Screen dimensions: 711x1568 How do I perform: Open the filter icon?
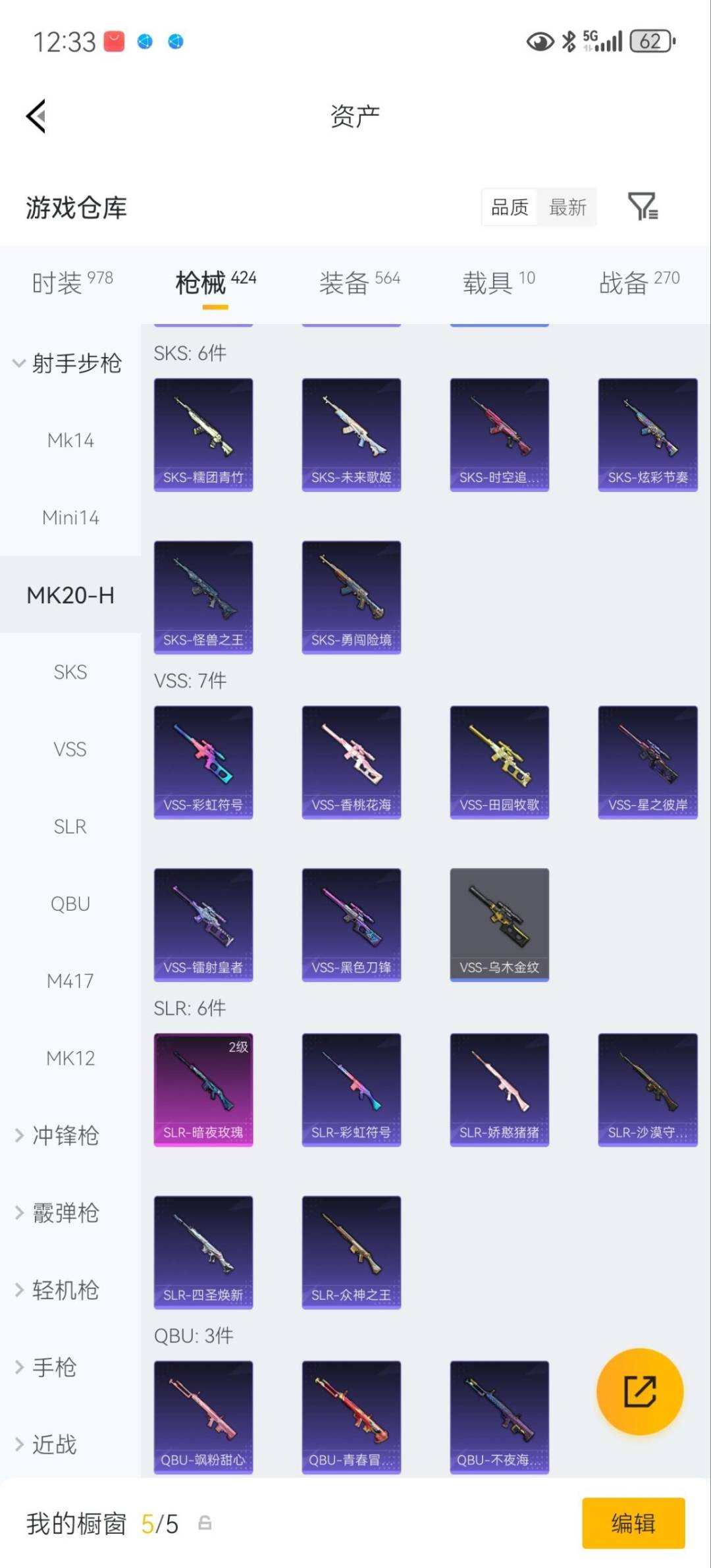click(x=642, y=207)
